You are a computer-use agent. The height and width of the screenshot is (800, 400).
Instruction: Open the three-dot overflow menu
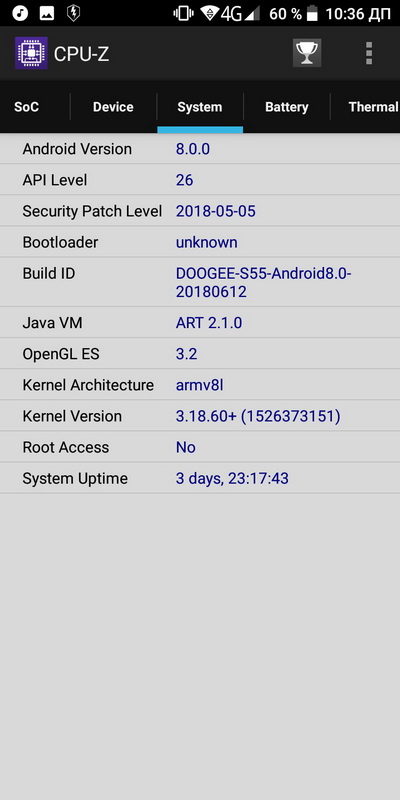coord(369,53)
